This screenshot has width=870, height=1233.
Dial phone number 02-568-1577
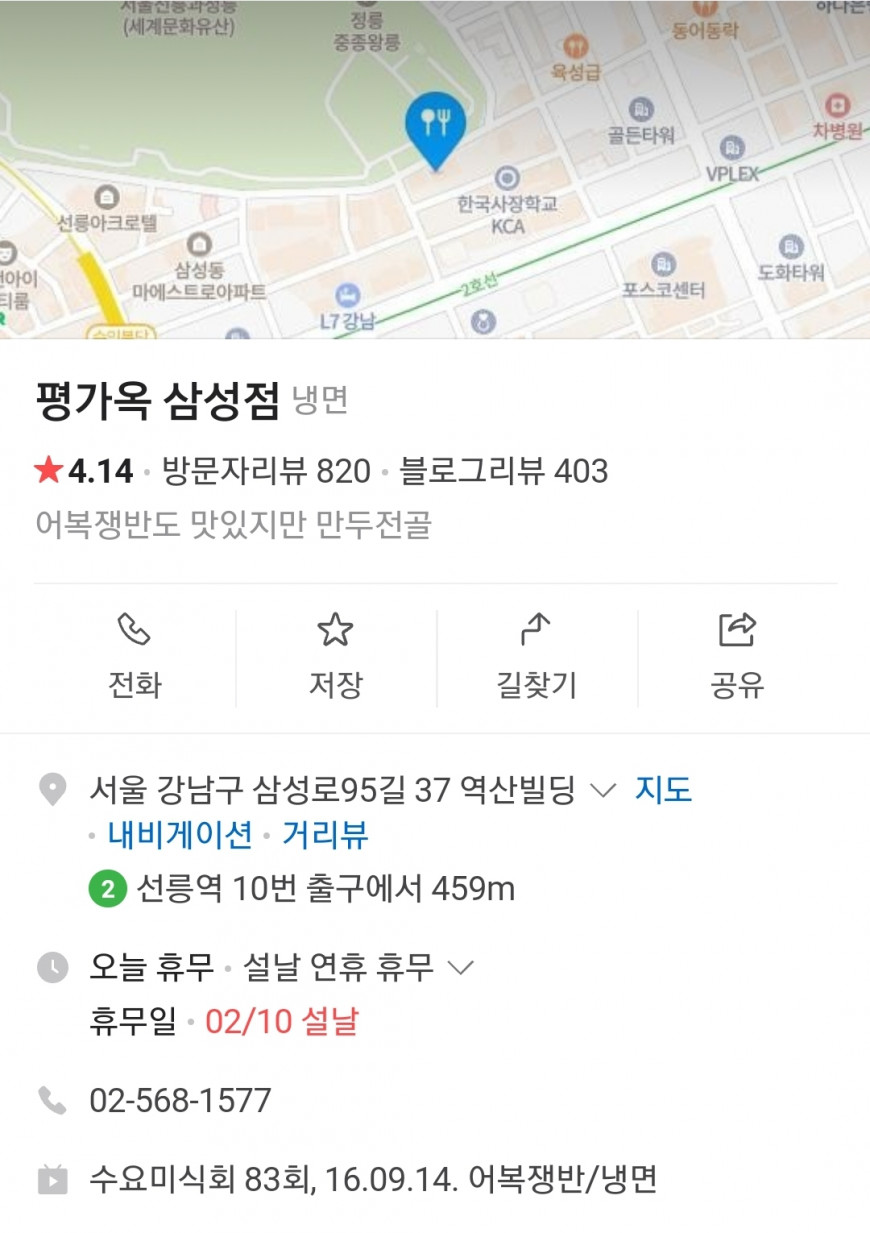[x=180, y=1101]
